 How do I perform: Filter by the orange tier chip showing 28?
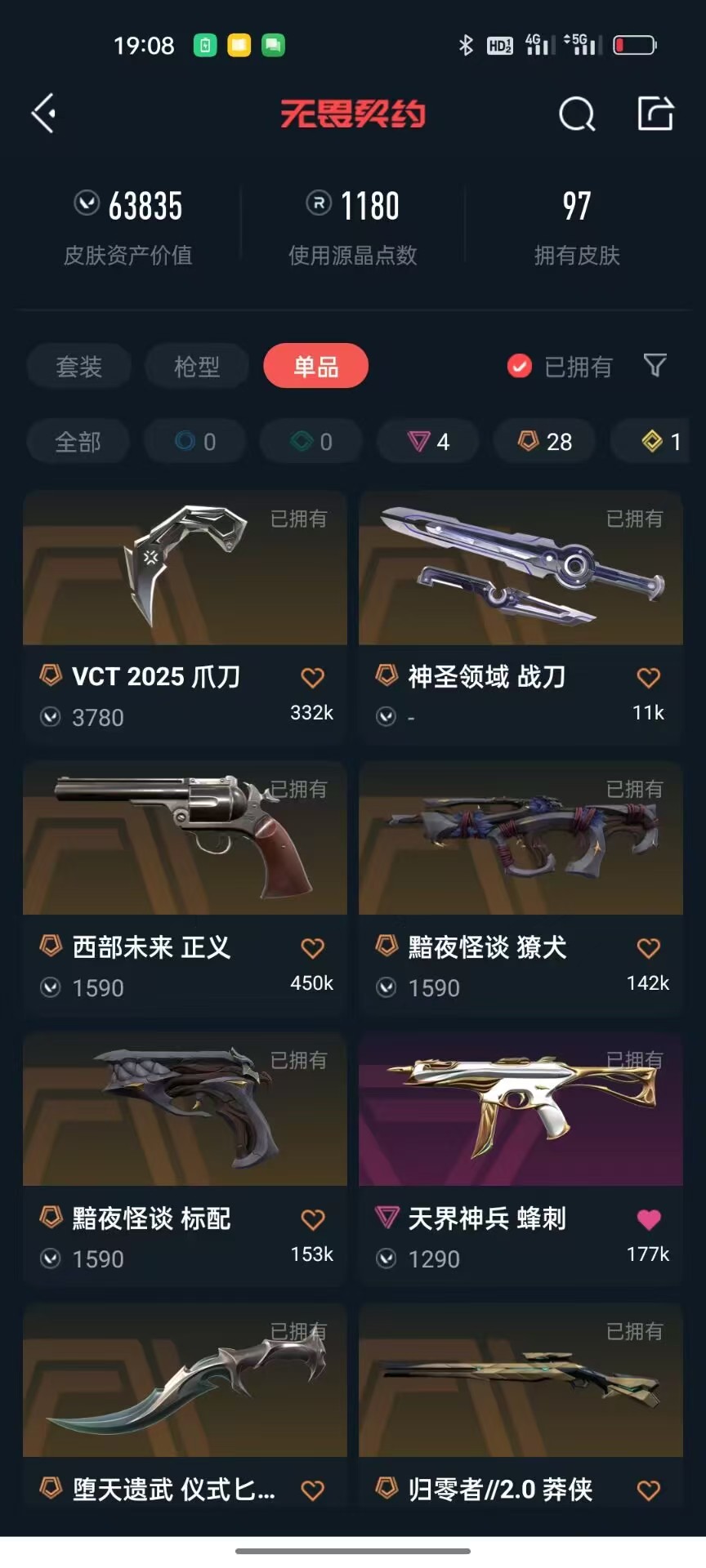pyautogui.click(x=544, y=442)
